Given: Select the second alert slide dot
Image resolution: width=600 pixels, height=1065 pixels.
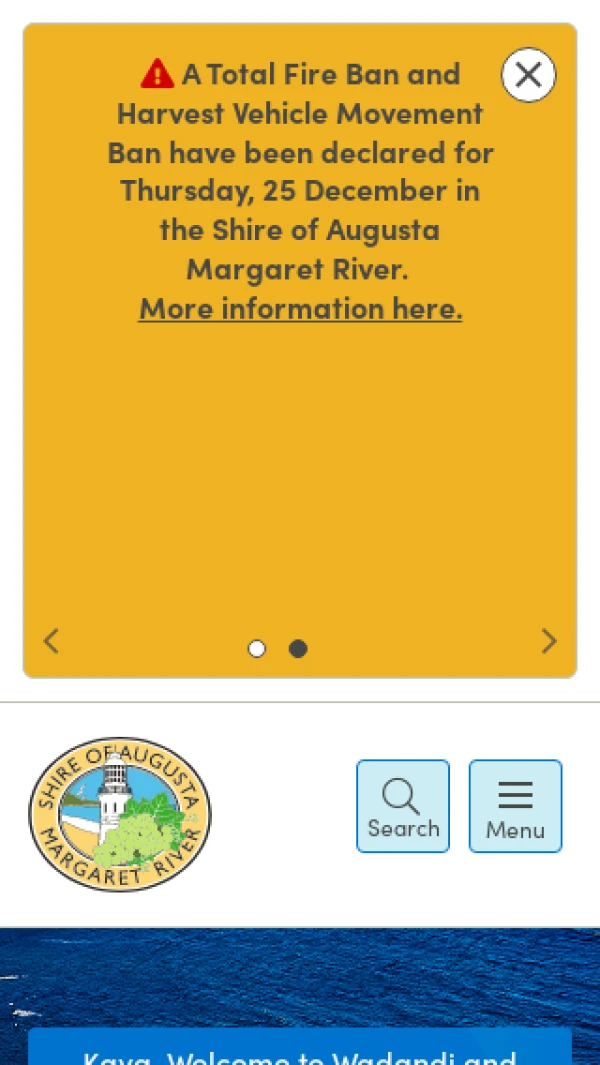Looking at the screenshot, I should (298, 649).
